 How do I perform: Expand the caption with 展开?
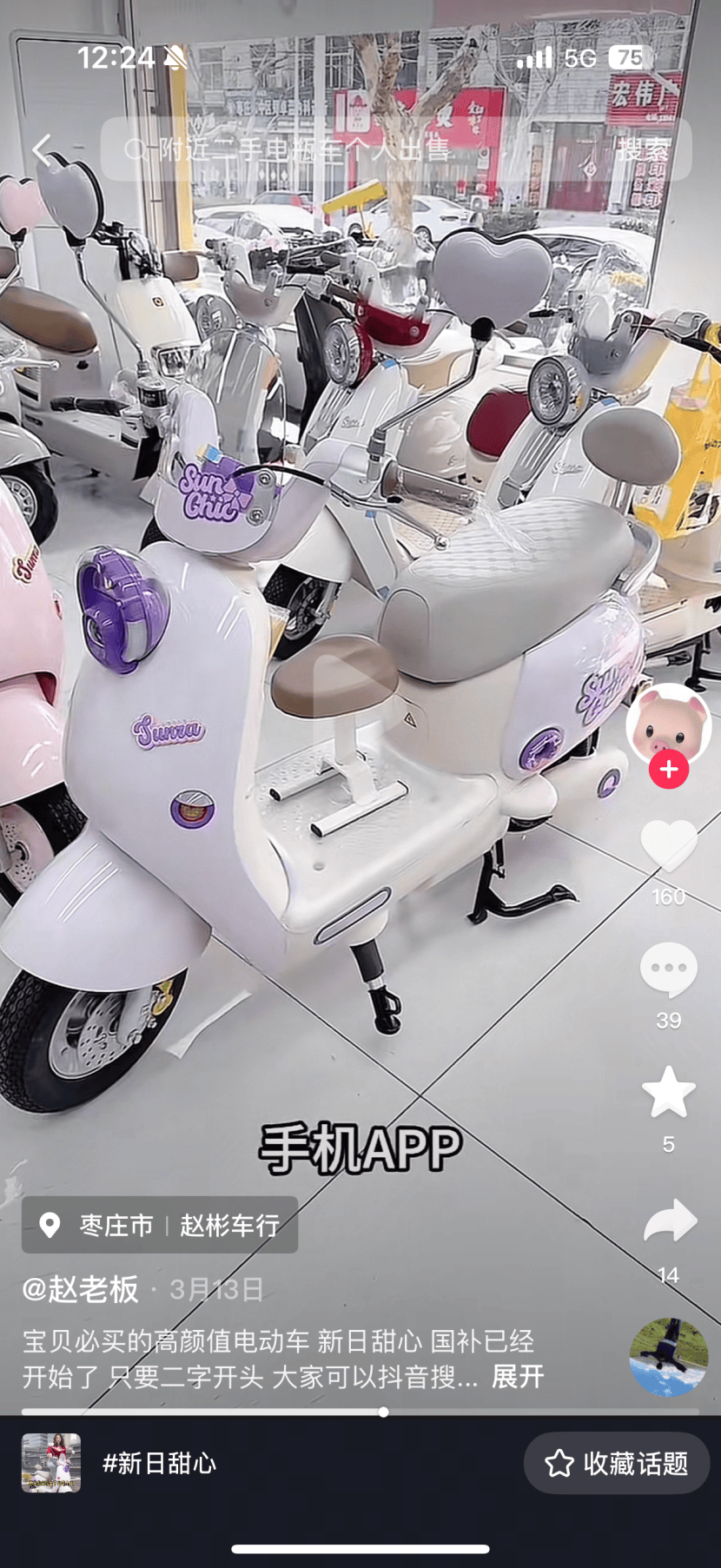pyautogui.click(x=518, y=1377)
